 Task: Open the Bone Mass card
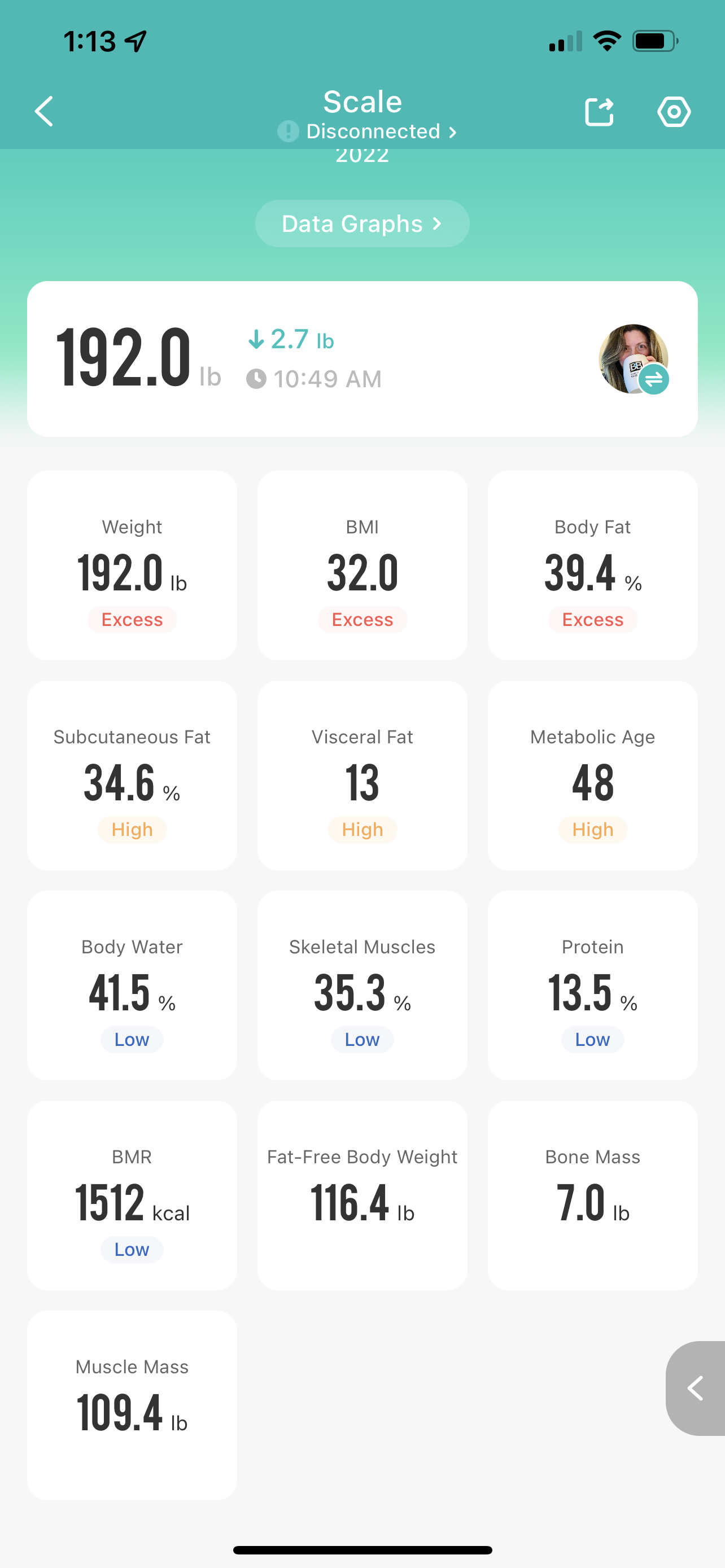coord(592,1195)
